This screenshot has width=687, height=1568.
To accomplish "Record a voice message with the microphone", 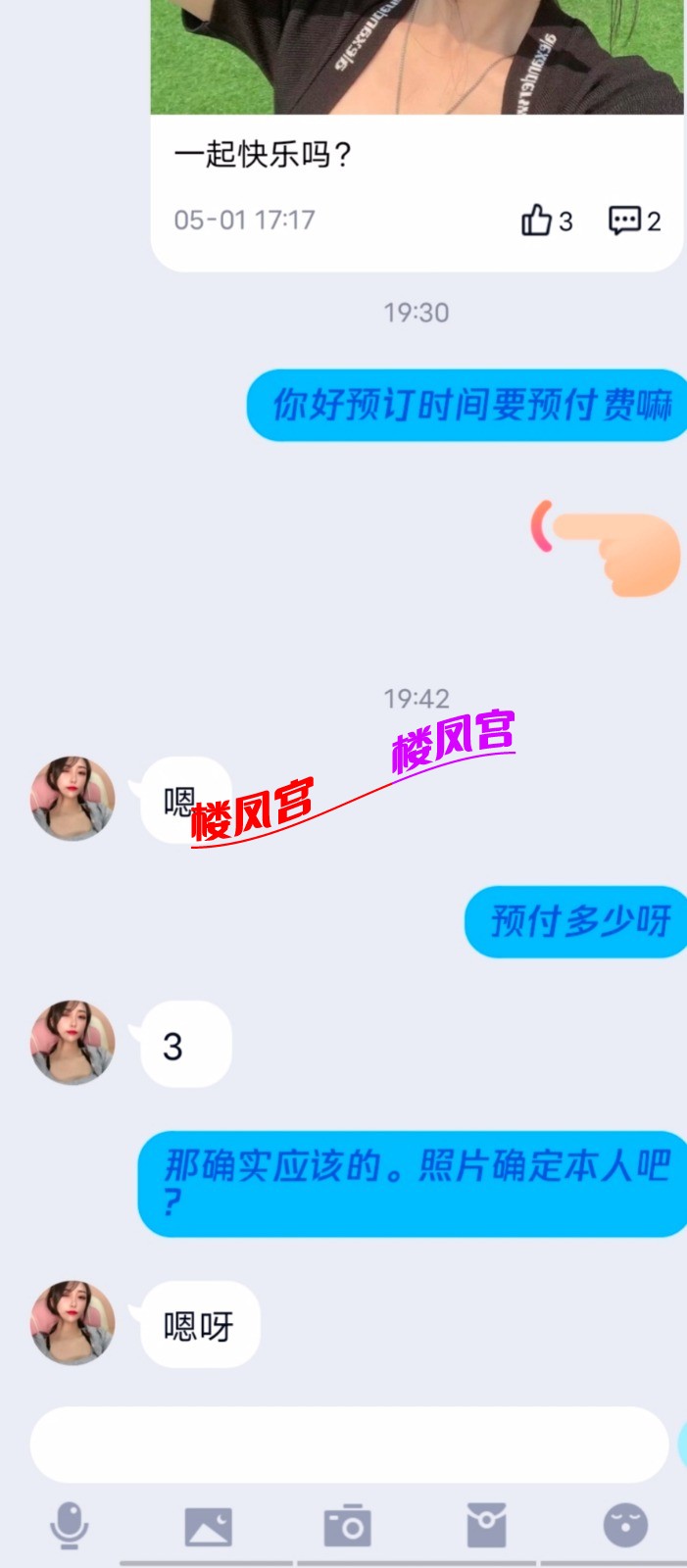I will tap(69, 1526).
